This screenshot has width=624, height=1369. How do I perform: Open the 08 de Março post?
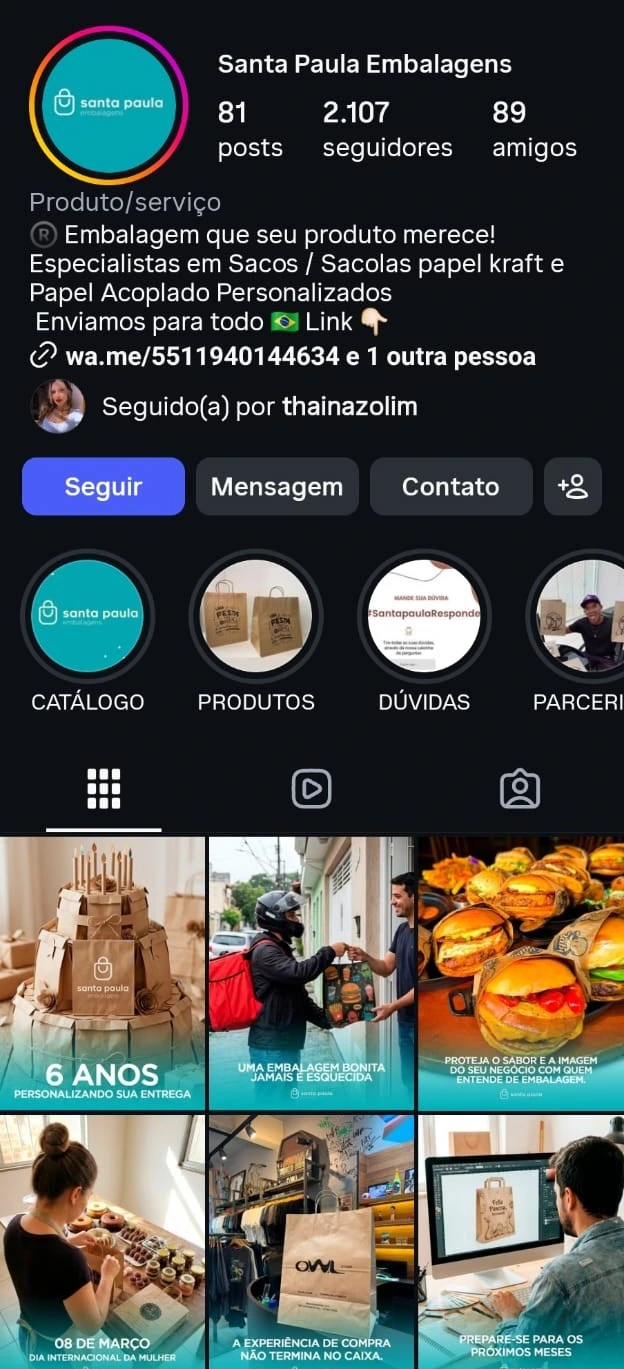pyautogui.click(x=102, y=1240)
